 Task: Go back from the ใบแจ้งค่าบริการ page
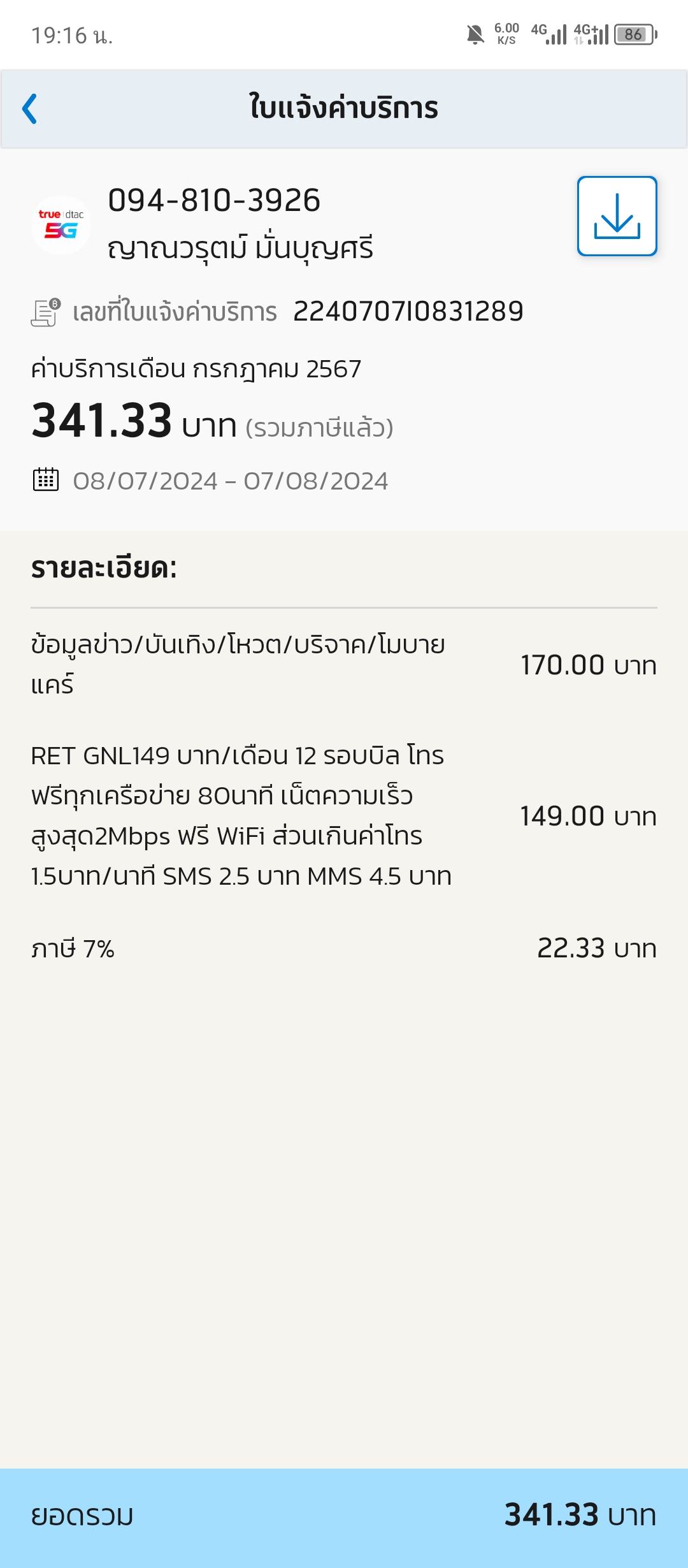click(29, 109)
